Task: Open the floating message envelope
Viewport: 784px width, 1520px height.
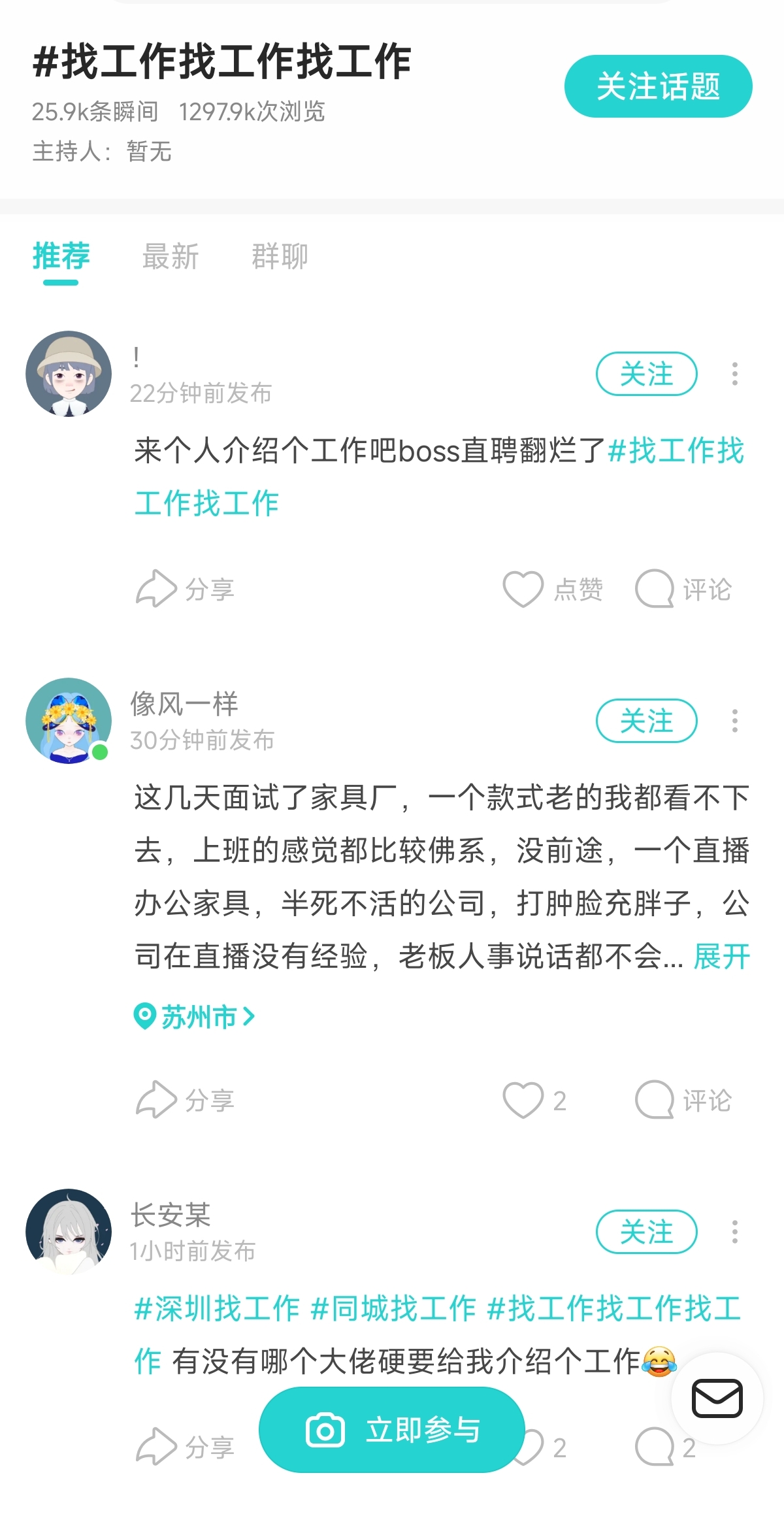Action: (x=717, y=1398)
